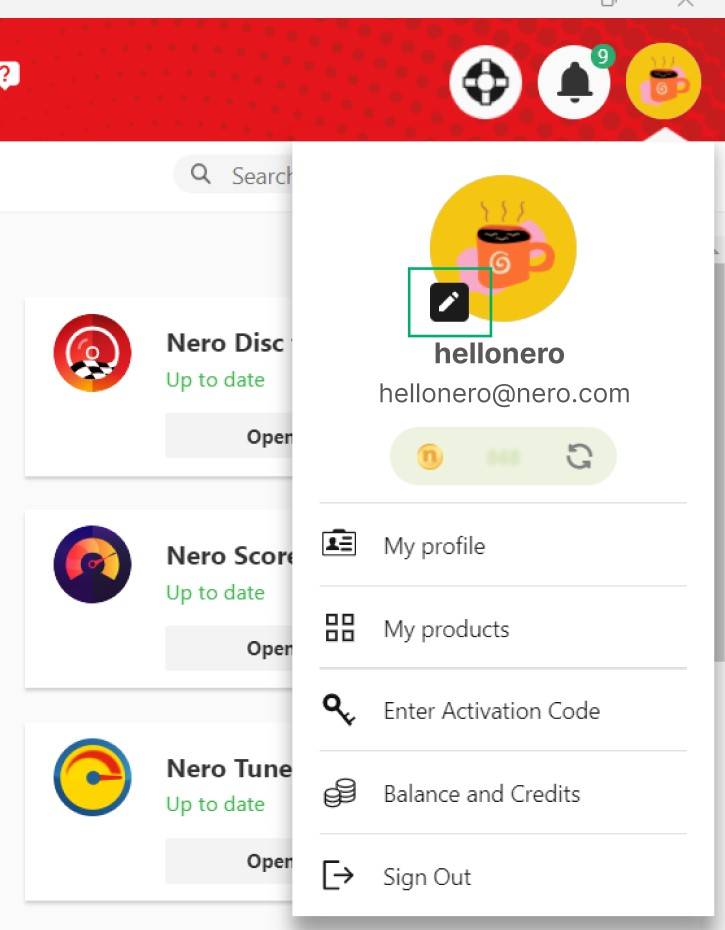Open the notification bell with 9 alerts
The image size is (725, 930).
[574, 83]
